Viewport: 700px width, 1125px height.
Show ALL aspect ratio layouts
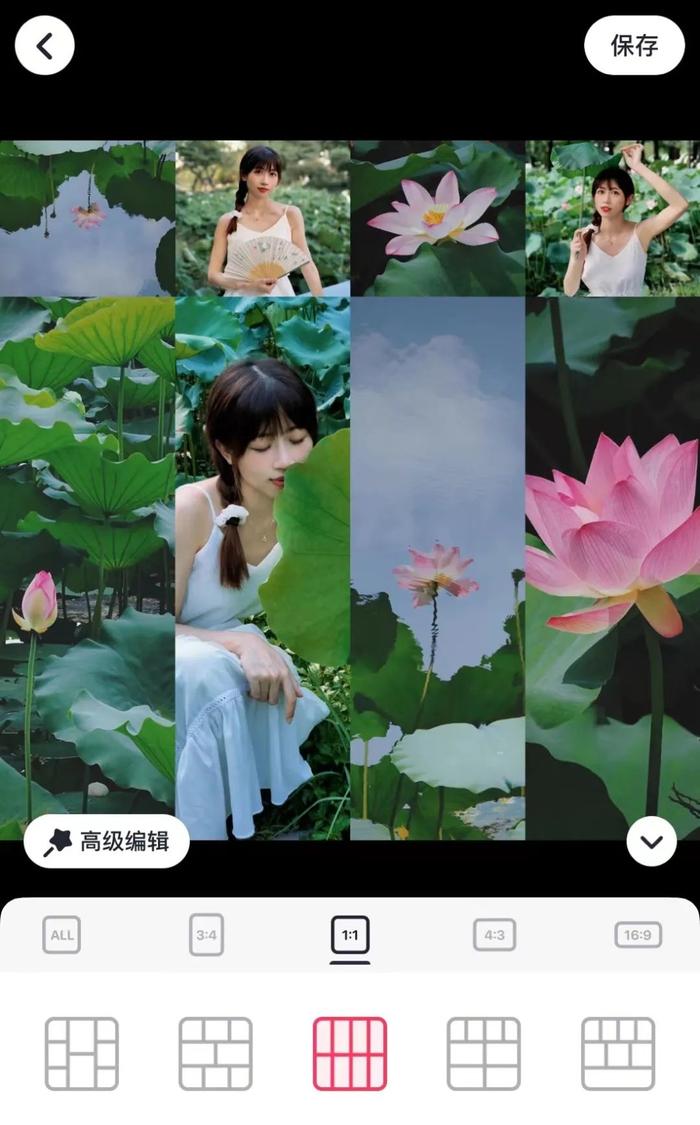click(62, 935)
